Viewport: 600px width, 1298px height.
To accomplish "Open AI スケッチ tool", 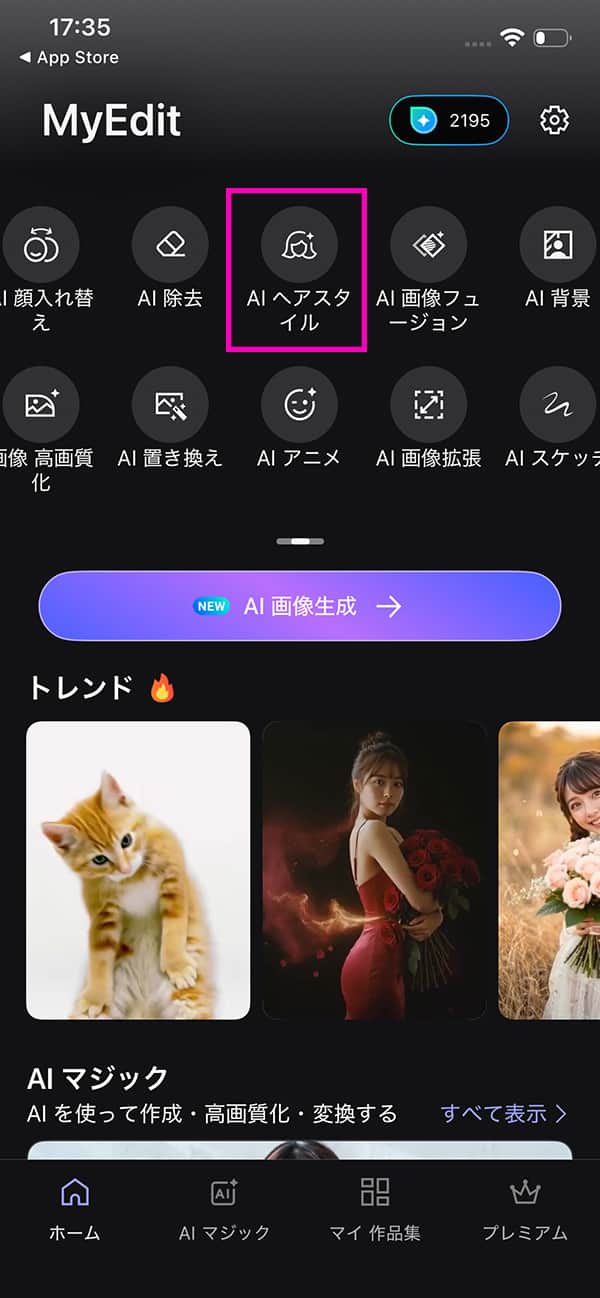I will (557, 405).
